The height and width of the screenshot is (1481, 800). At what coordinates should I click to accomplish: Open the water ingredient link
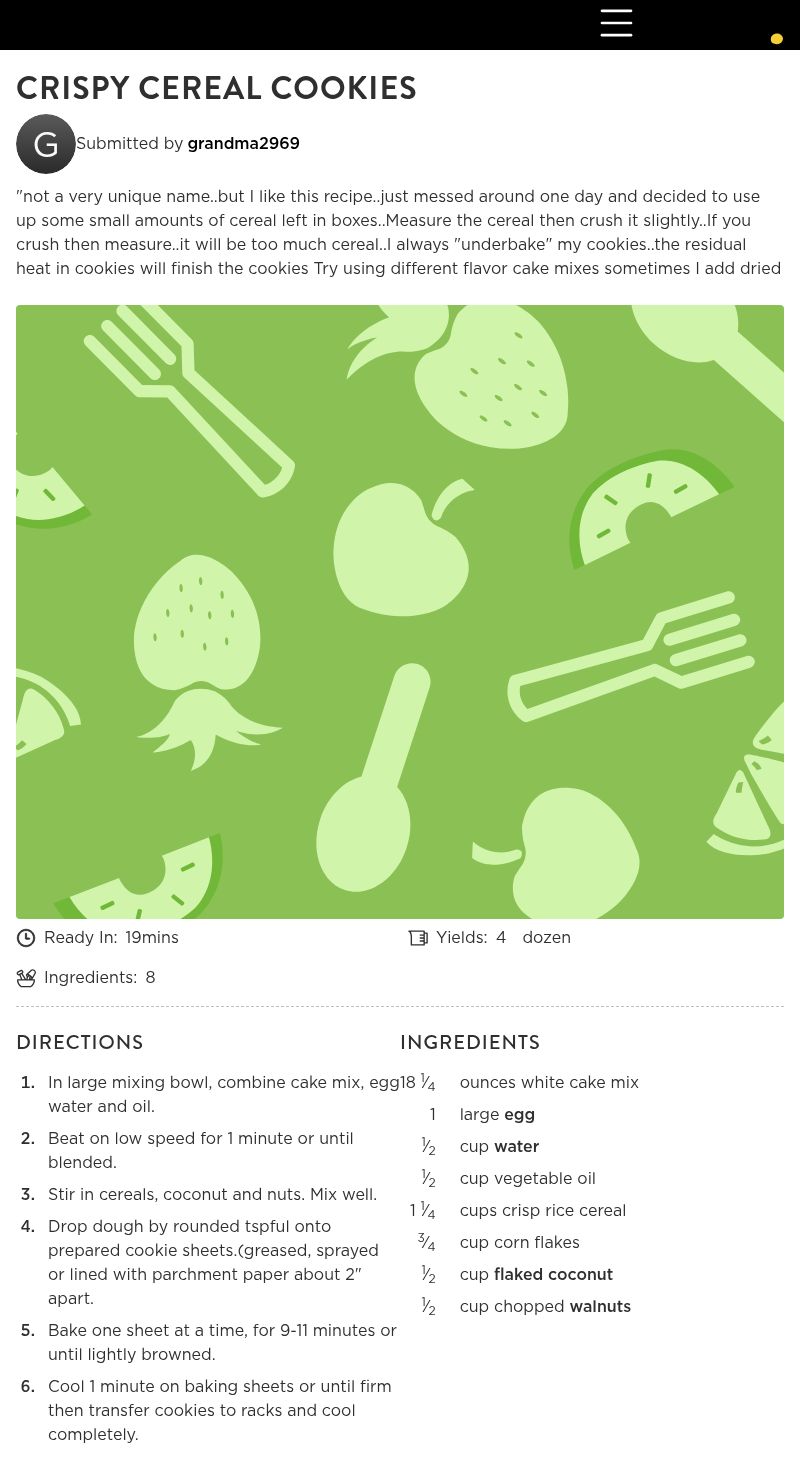point(516,1147)
